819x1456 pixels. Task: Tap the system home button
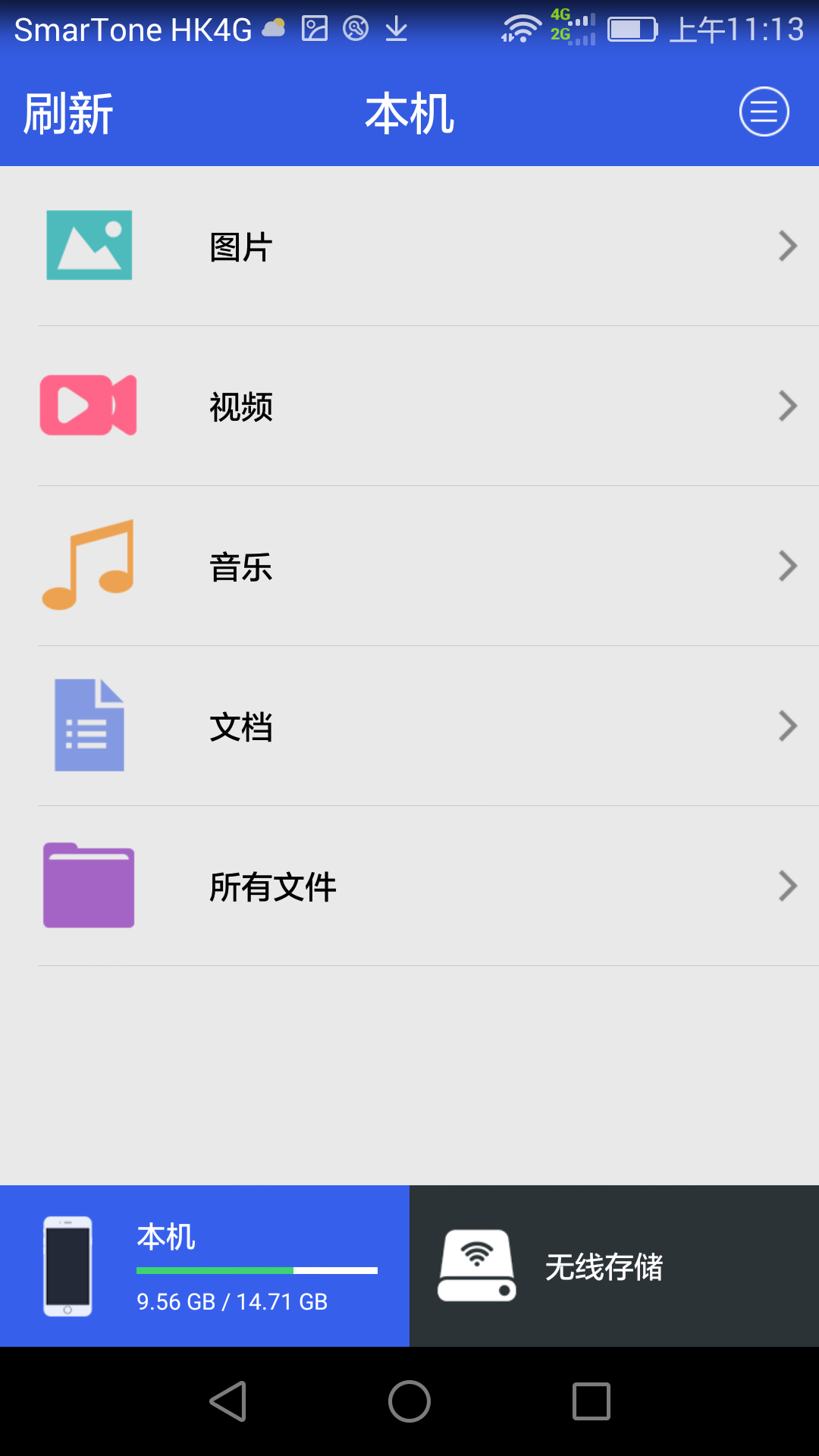[409, 1401]
